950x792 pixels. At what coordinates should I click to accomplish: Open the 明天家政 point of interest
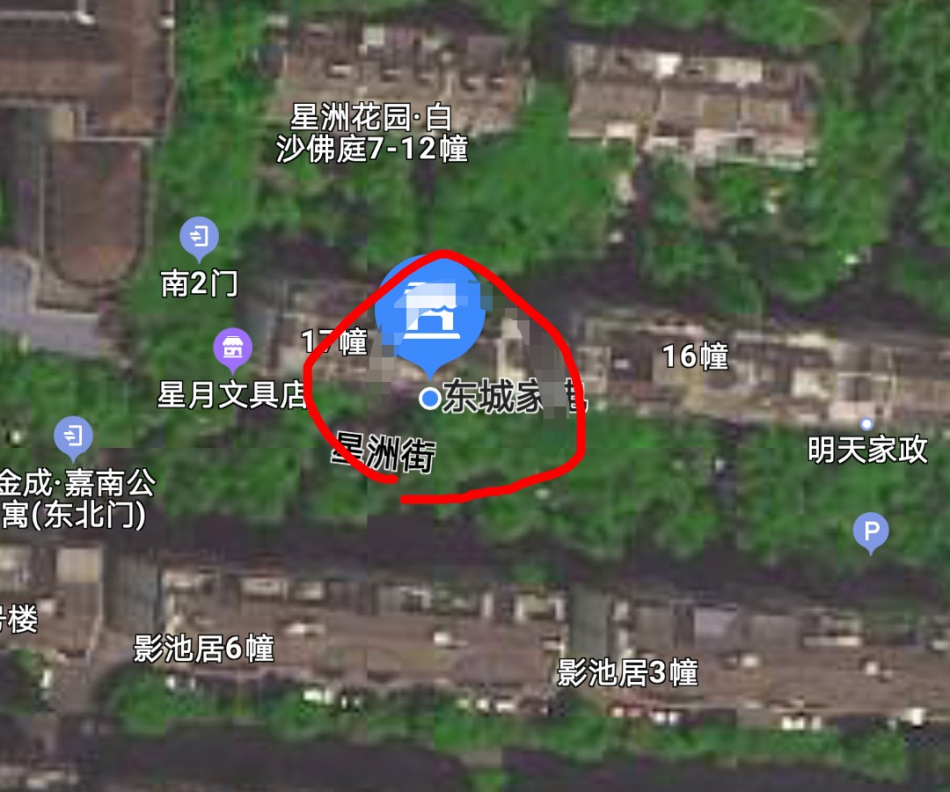867,426
